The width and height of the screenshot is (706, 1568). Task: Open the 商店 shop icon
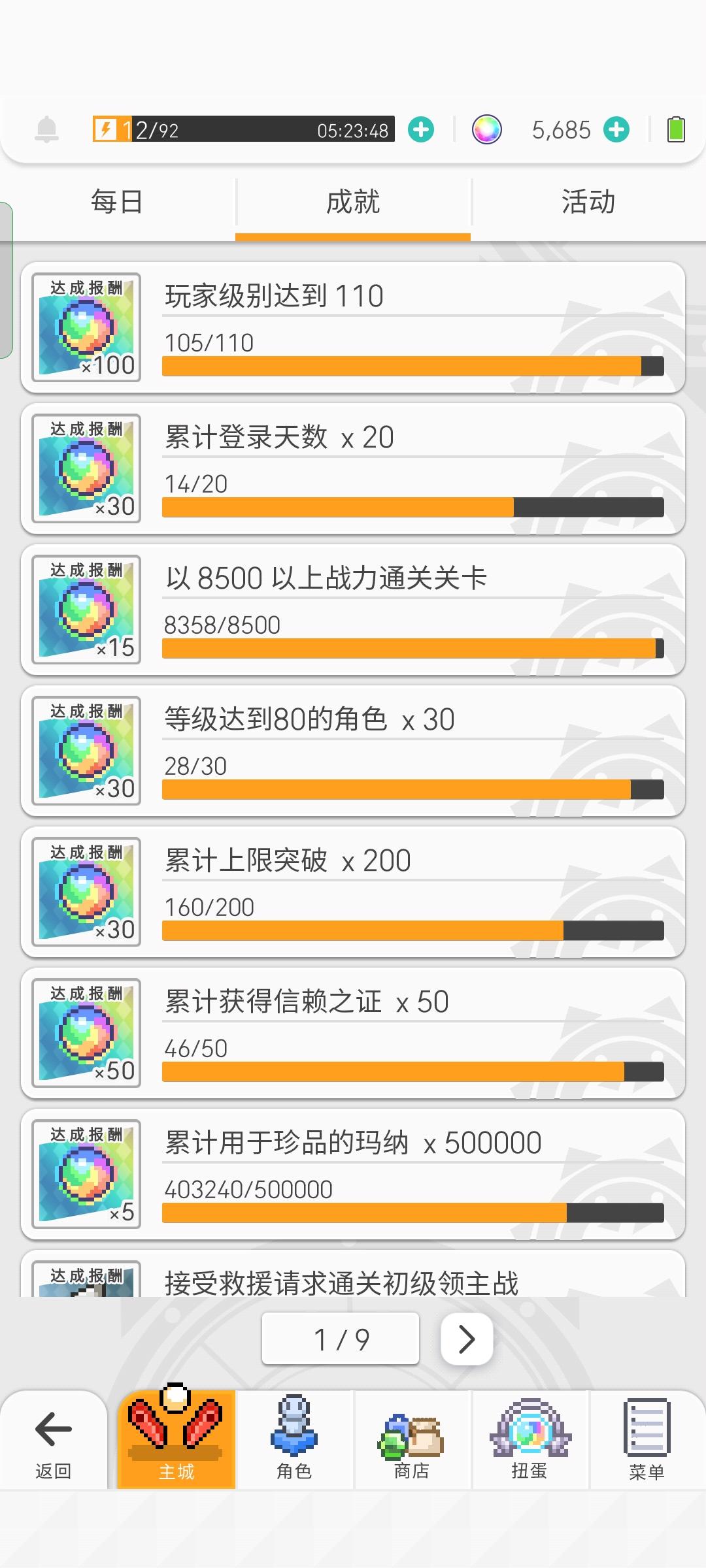(411, 1431)
